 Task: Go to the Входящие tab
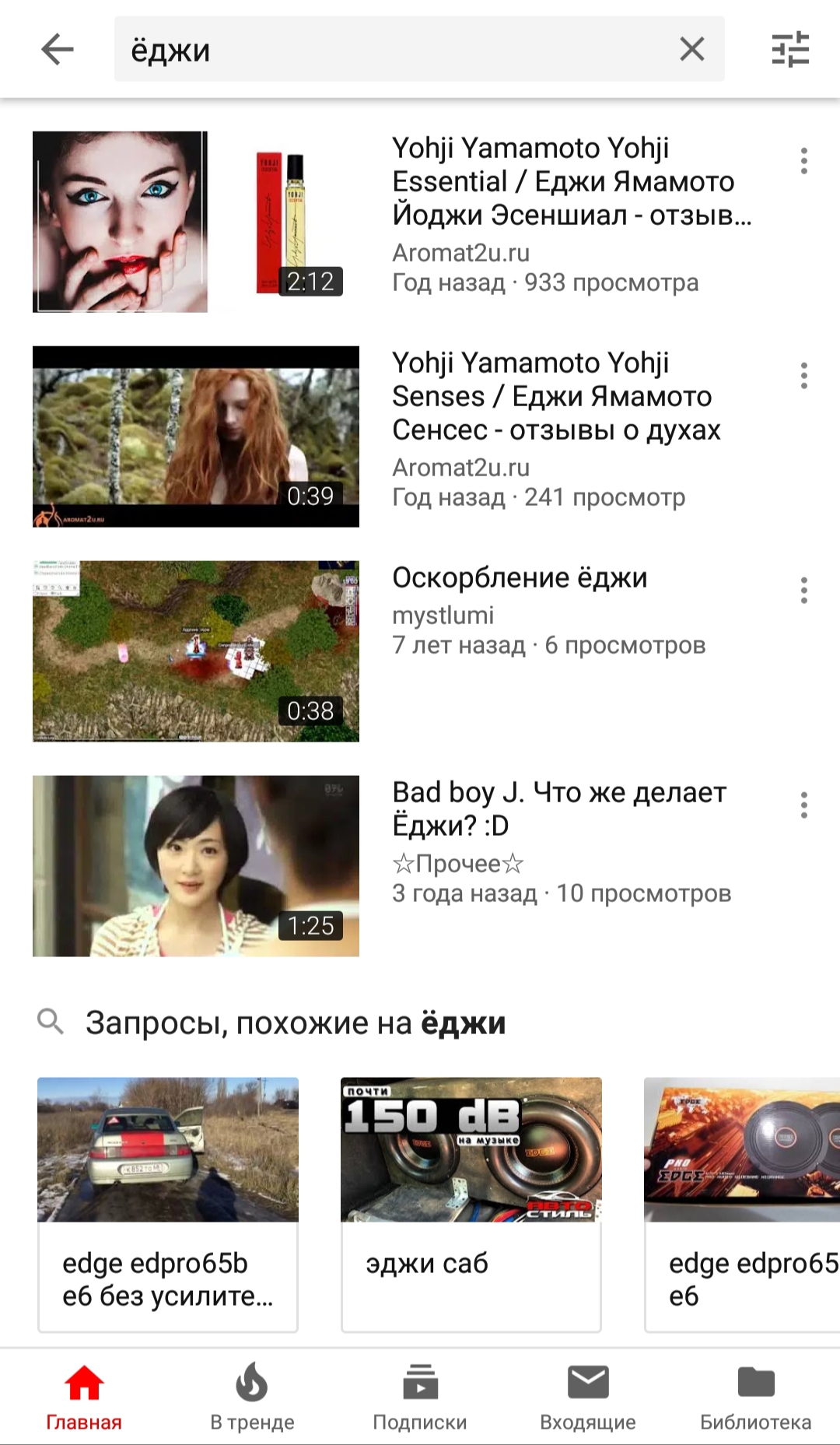pos(588,1397)
